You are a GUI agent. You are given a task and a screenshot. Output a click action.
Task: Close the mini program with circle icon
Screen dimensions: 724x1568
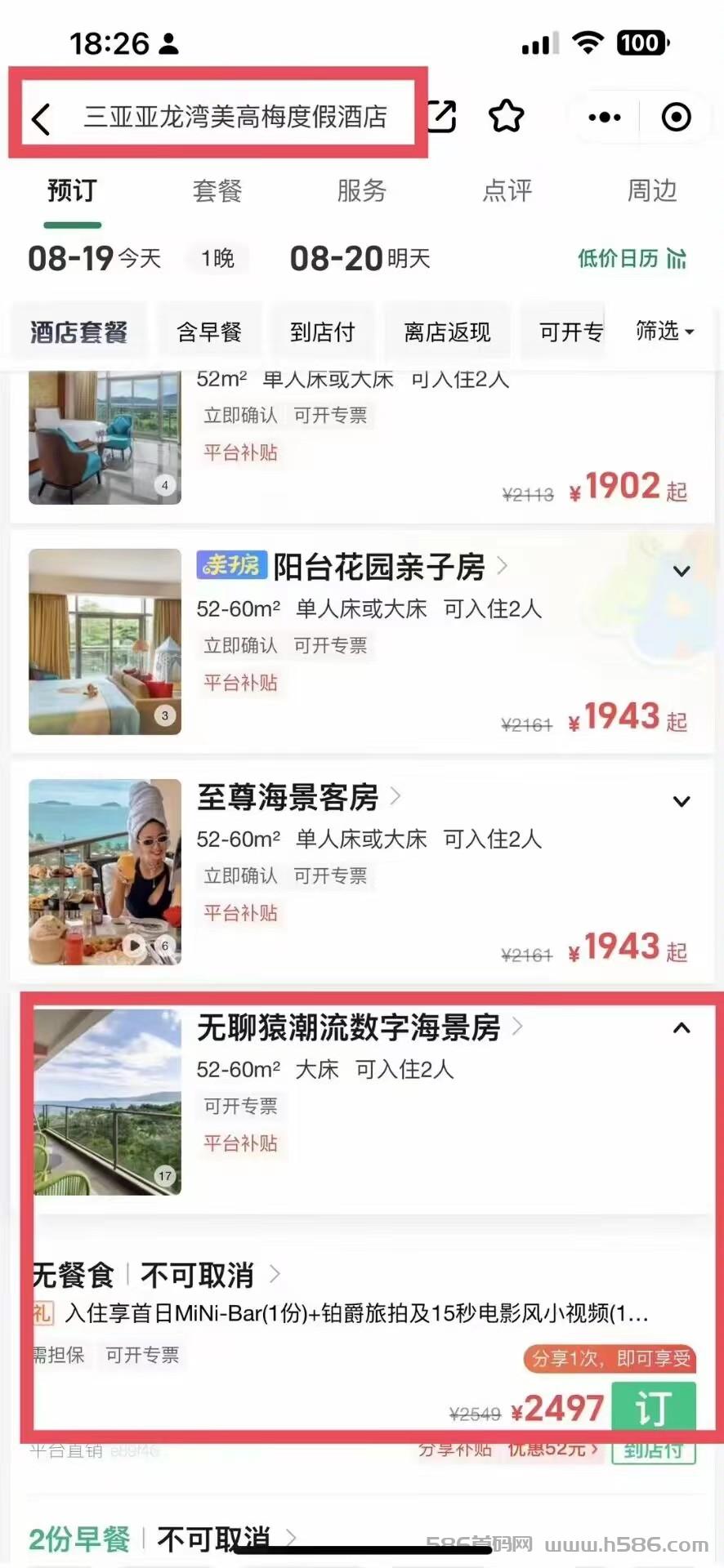[x=676, y=118]
